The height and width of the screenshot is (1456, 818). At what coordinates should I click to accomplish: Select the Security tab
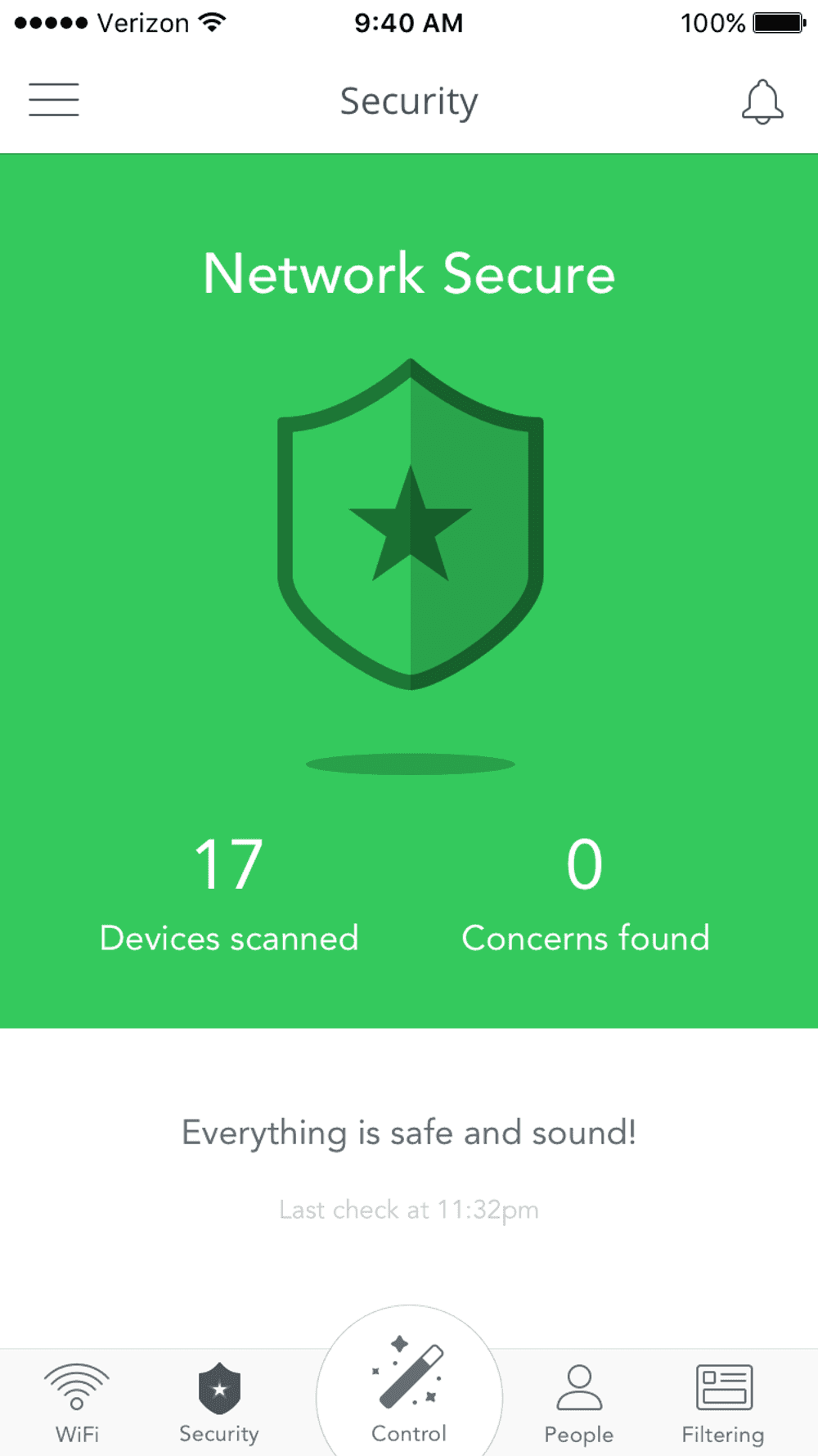click(219, 1403)
